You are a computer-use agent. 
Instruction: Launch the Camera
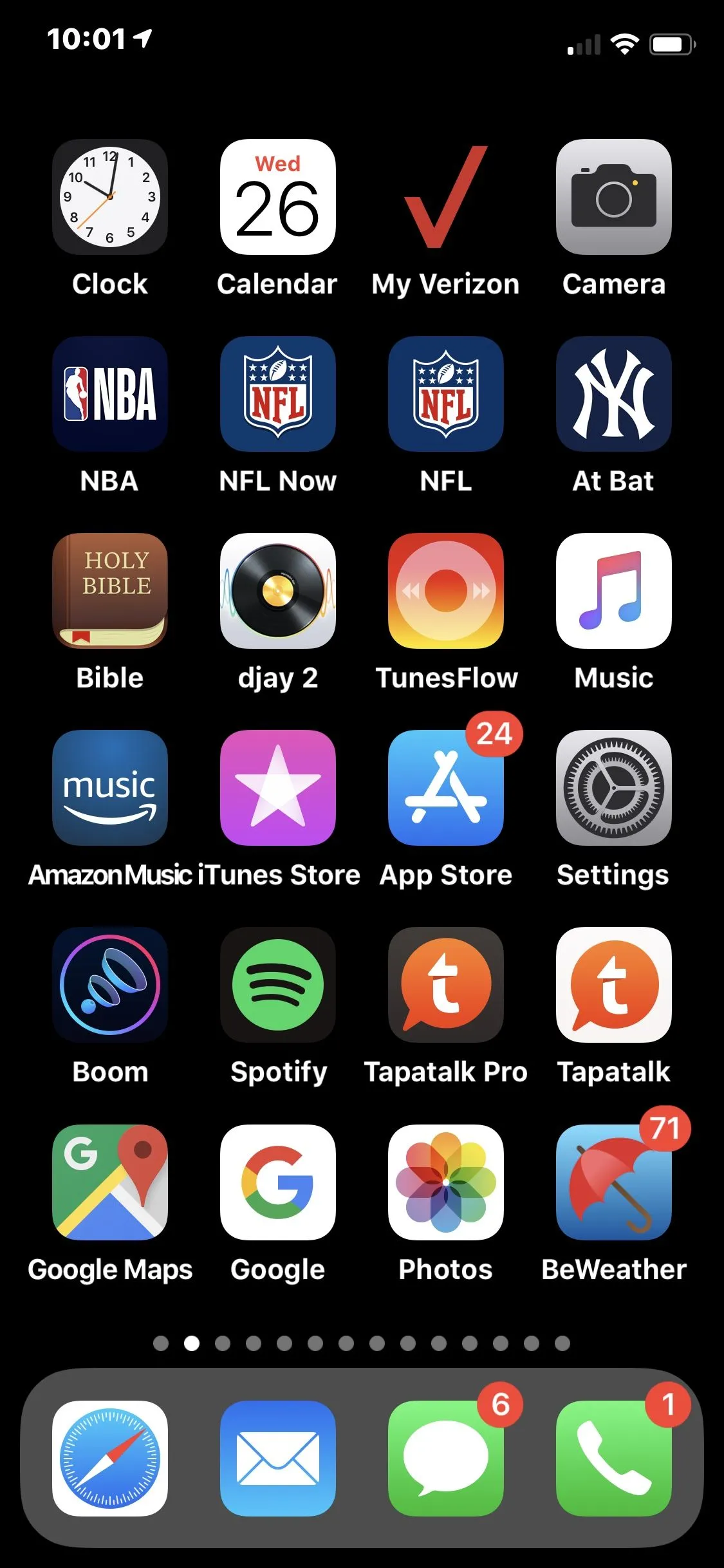click(614, 197)
